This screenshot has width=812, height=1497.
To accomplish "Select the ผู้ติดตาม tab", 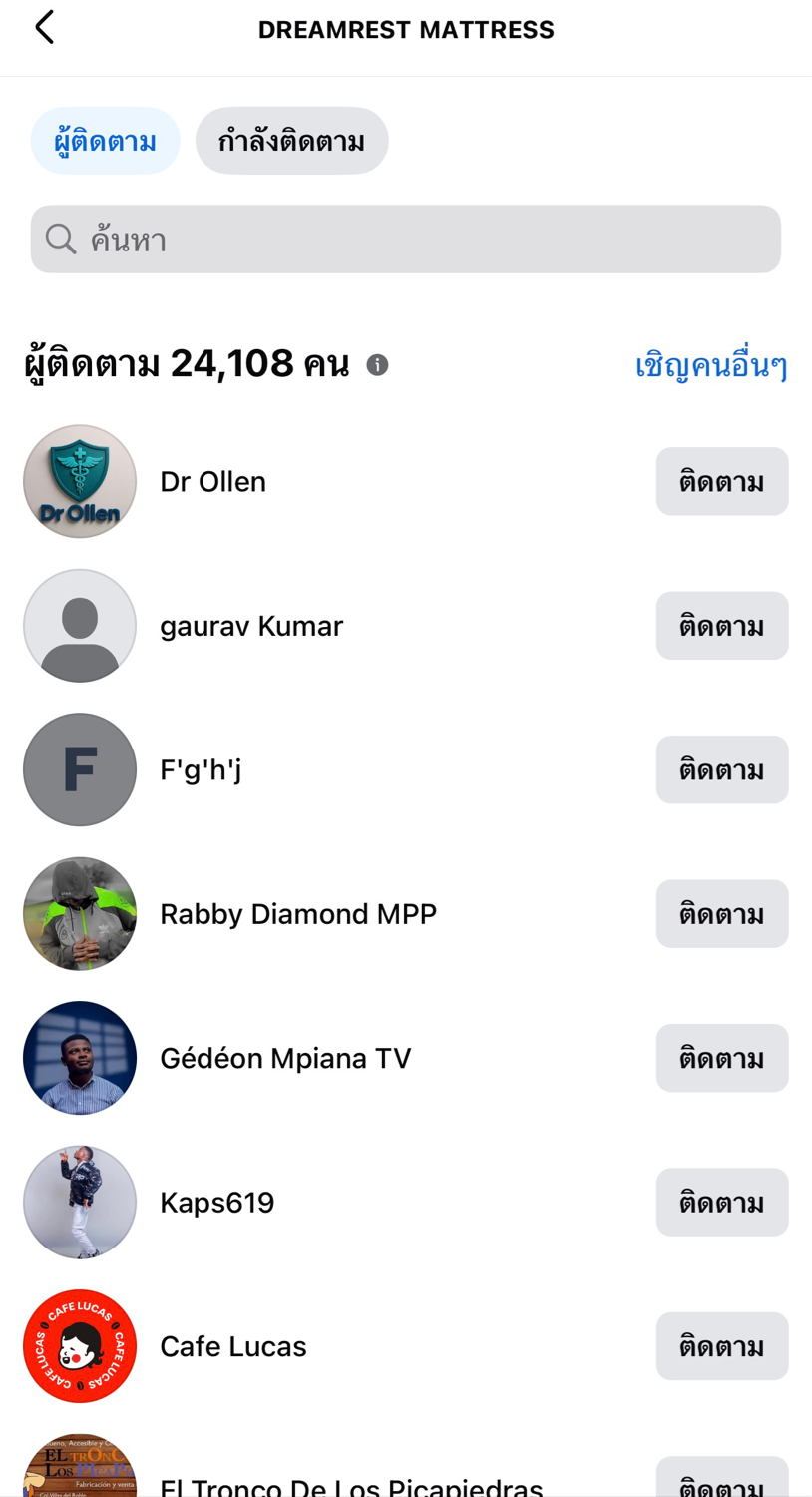I will [x=105, y=141].
